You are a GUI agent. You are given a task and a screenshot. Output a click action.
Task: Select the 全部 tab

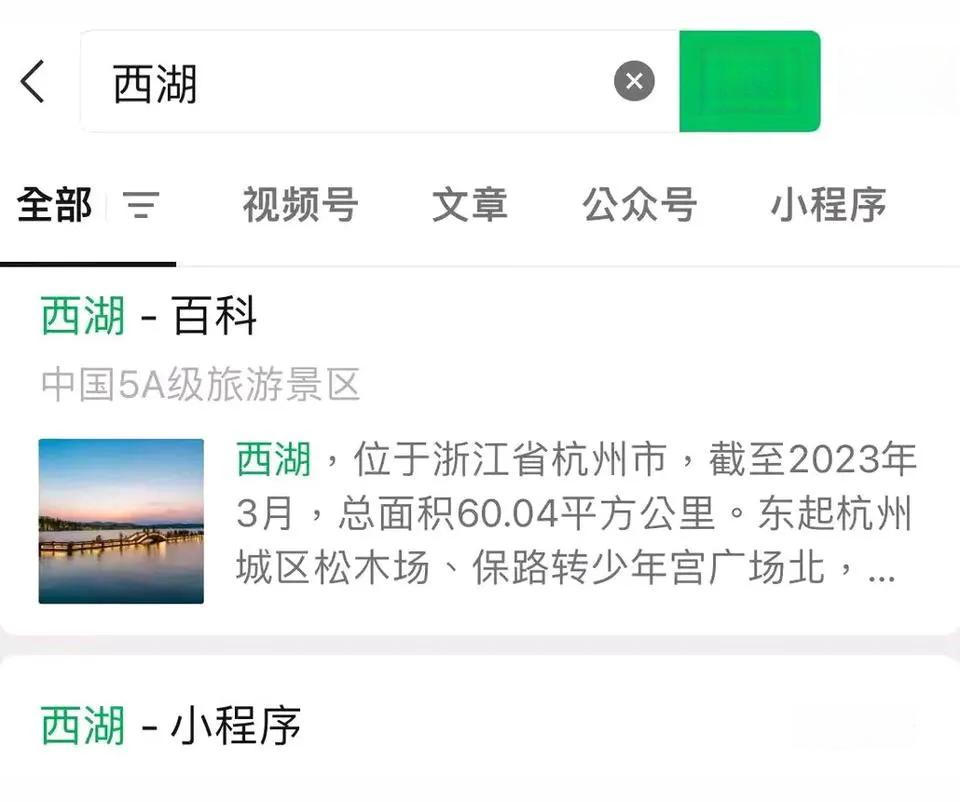coord(54,205)
